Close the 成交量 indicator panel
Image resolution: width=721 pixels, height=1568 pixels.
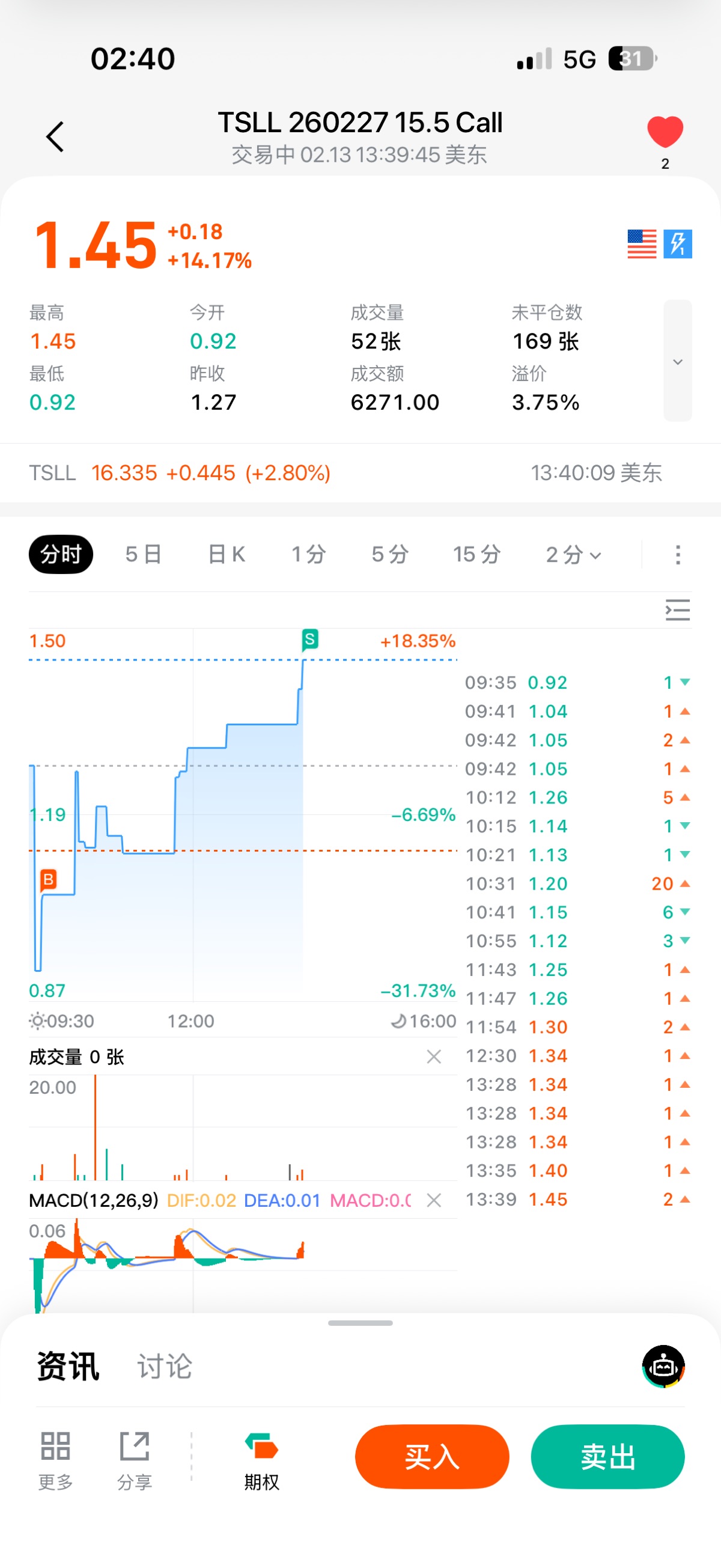click(x=434, y=1057)
